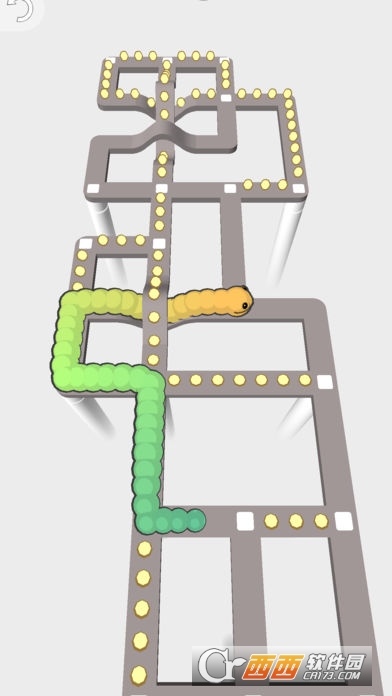Tap the undo arrow button
Image resolution: width=392 pixels, height=696 pixels.
(x=20, y=11)
